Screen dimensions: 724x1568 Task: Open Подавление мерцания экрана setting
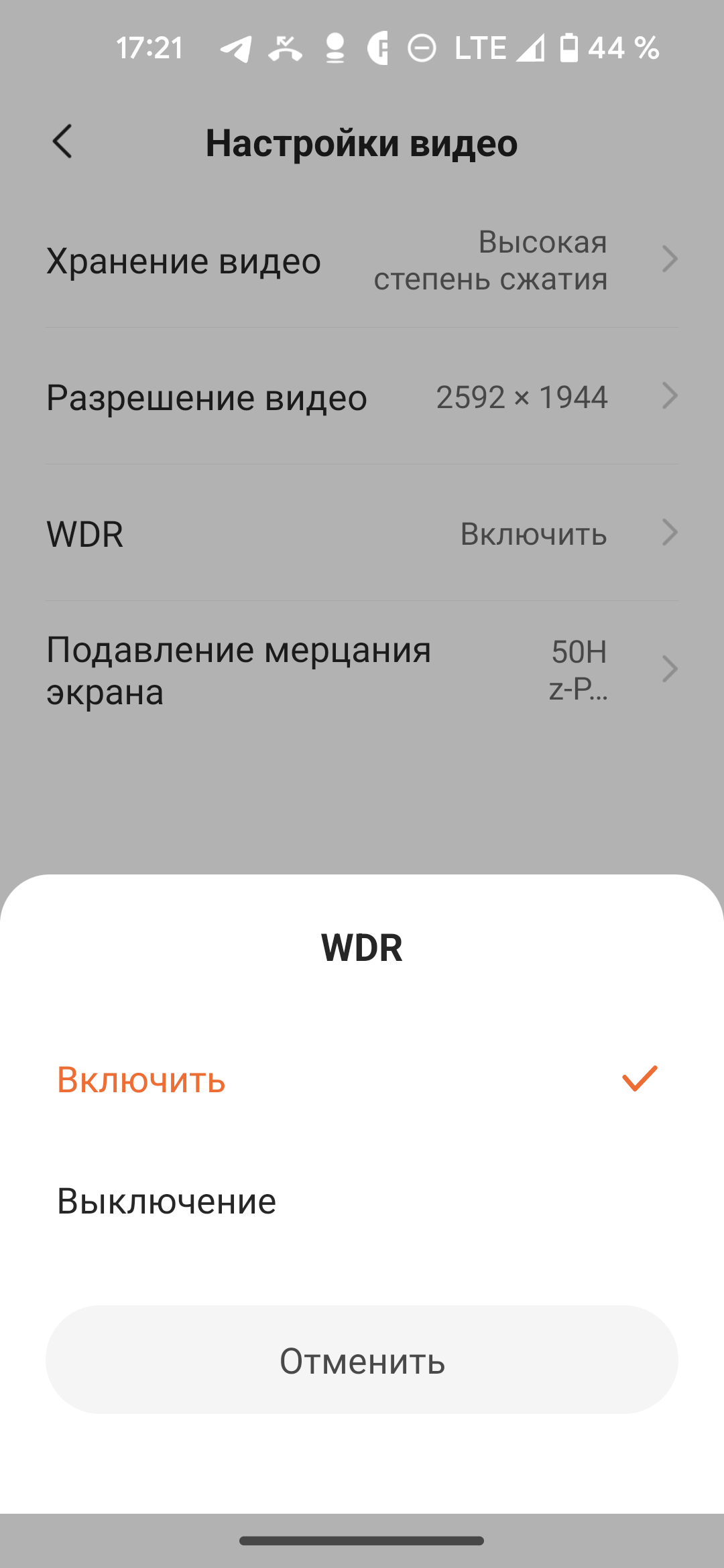tap(362, 670)
